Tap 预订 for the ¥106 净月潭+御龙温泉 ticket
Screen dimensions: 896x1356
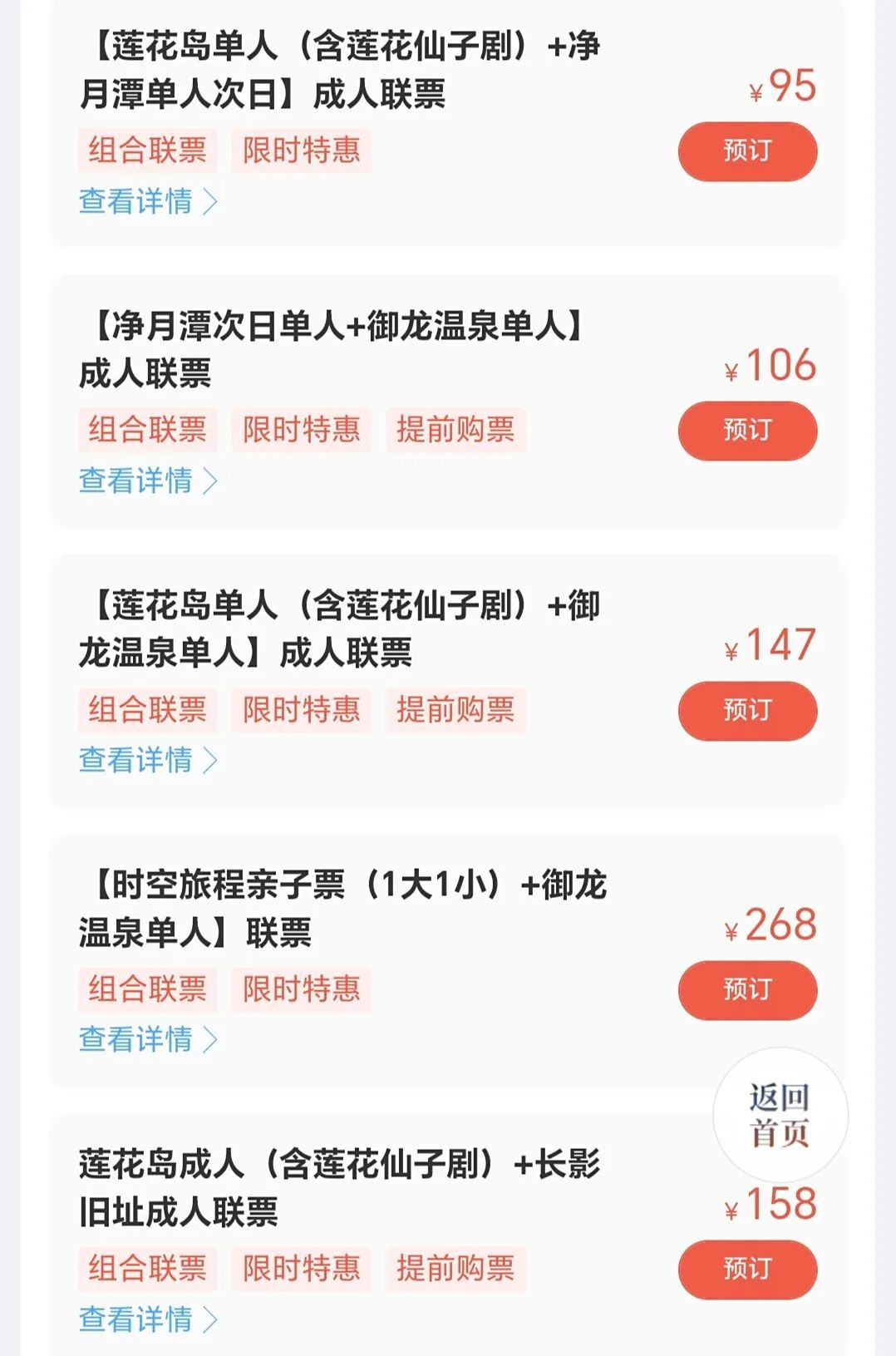tap(747, 431)
